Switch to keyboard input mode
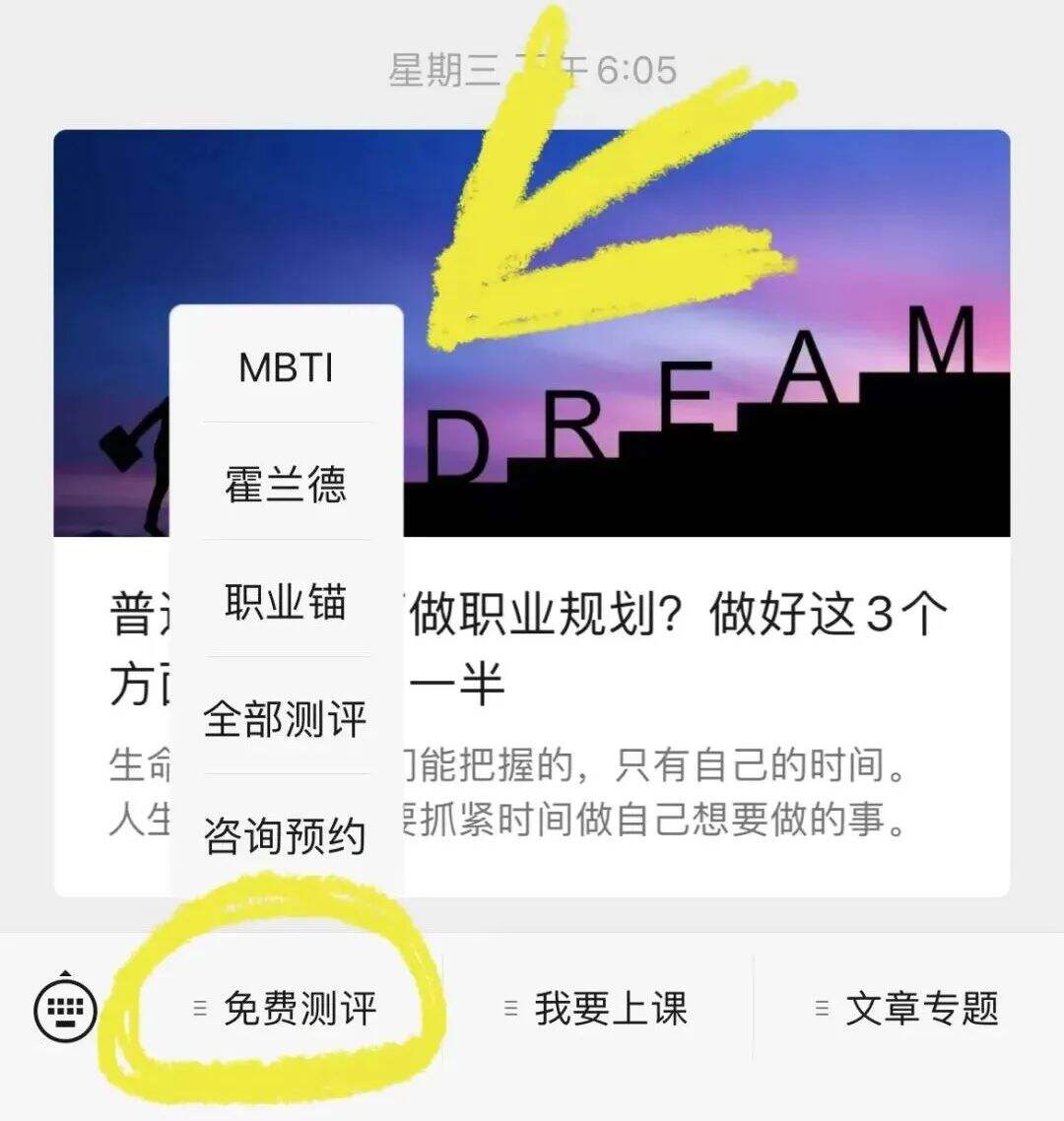Screen dimensions: 1064x1121 click(66, 1007)
